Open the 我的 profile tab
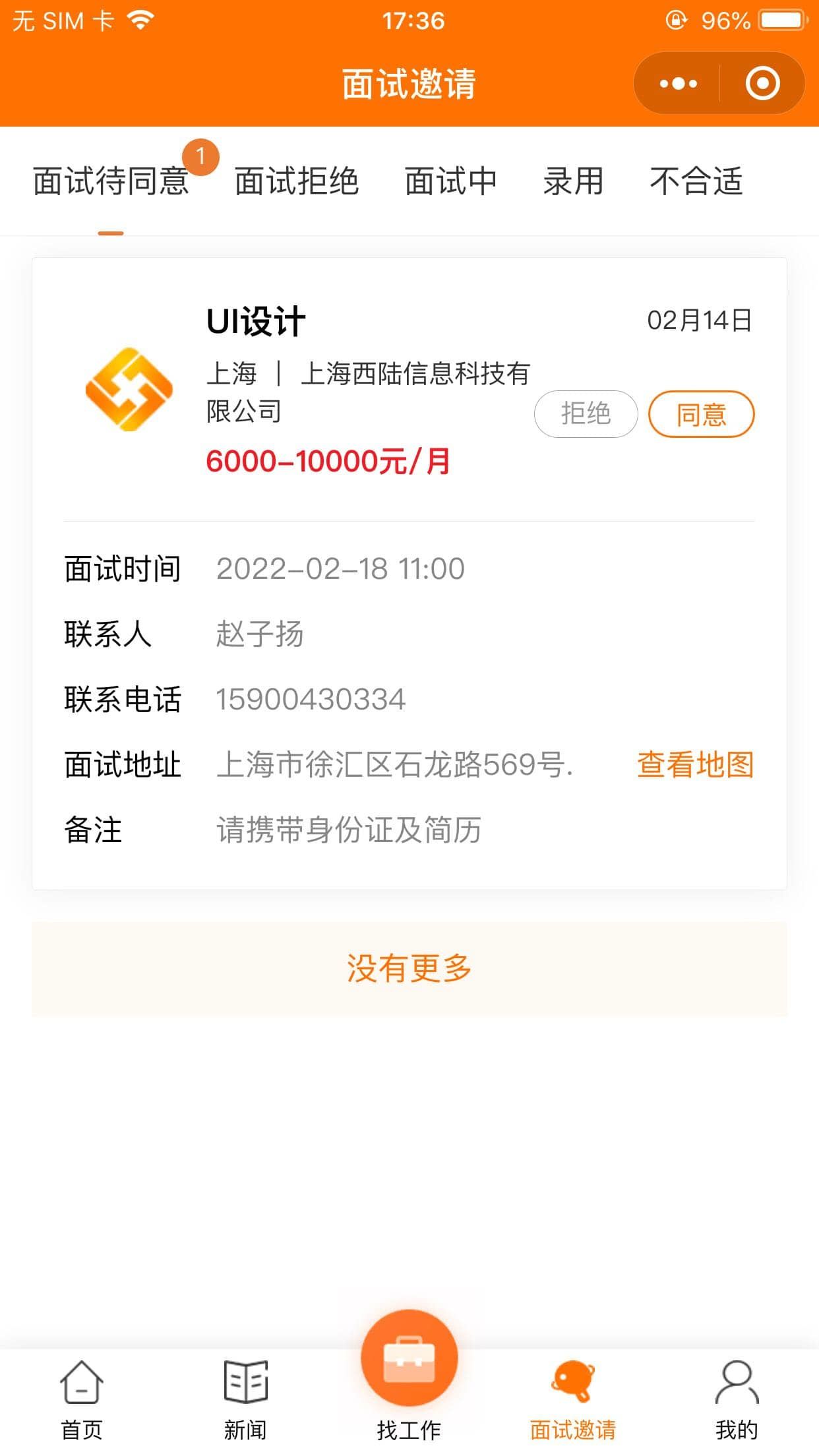 pos(737,1400)
